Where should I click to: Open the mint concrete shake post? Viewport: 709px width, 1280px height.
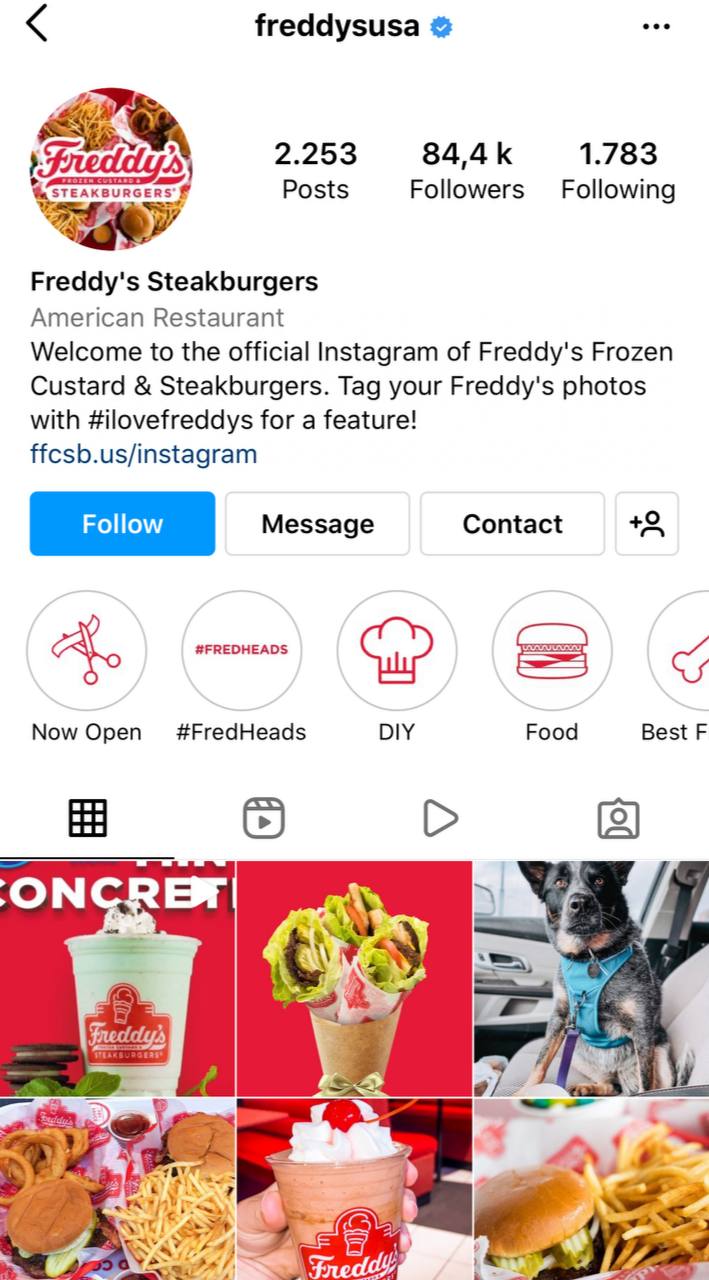click(x=117, y=978)
